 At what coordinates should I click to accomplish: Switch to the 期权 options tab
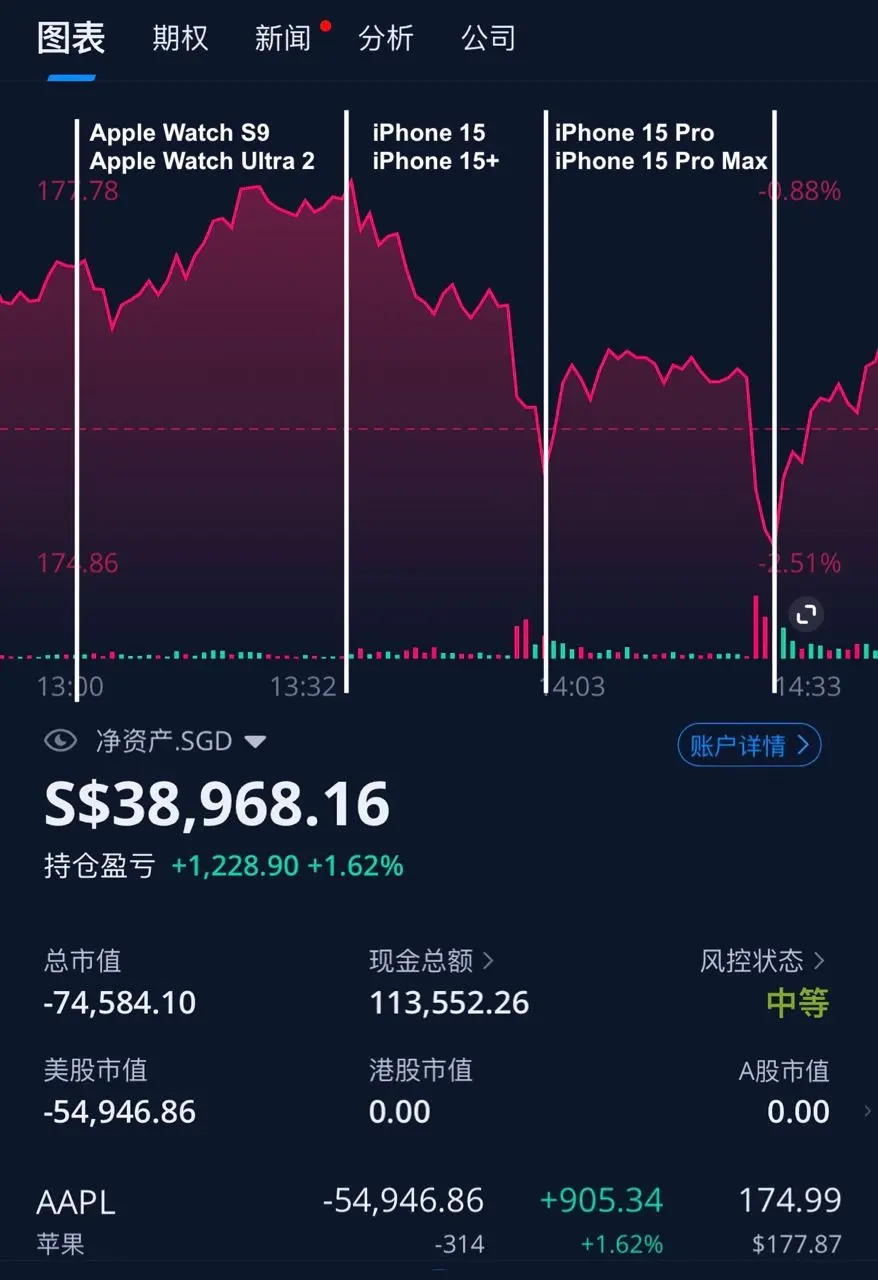[x=179, y=37]
